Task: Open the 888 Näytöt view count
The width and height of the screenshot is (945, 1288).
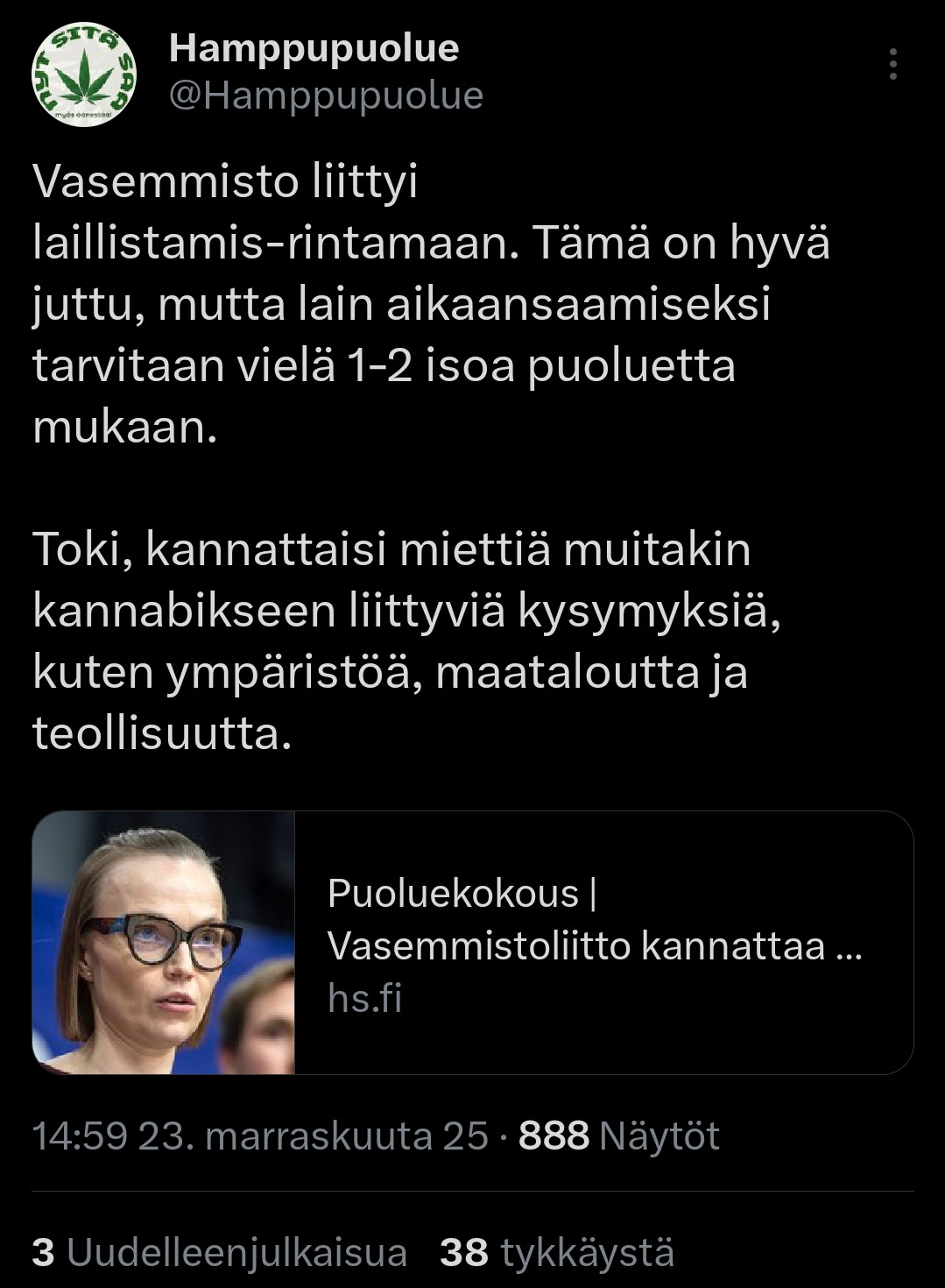Action: pos(618,1136)
